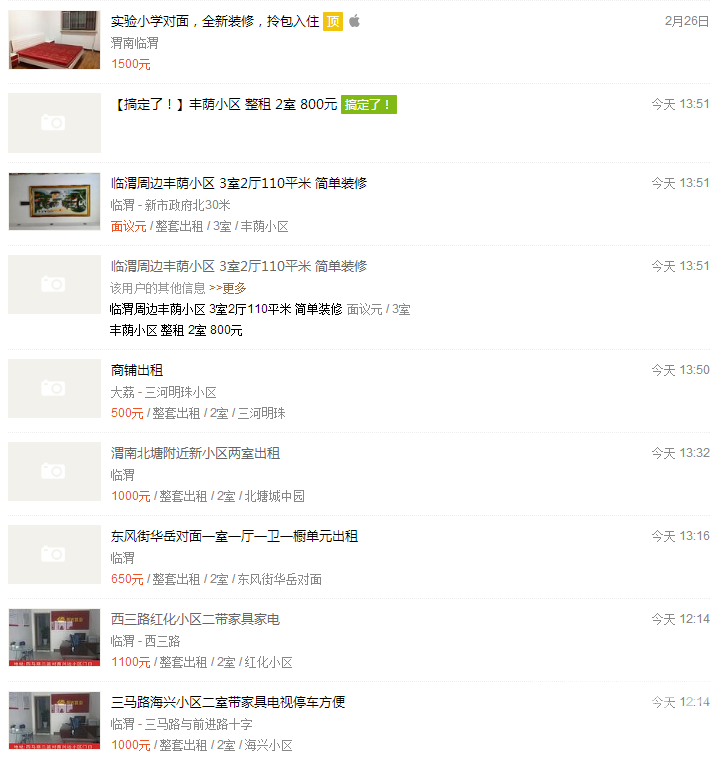Open 西三路红化小区二带家具家电 listing

[195, 619]
